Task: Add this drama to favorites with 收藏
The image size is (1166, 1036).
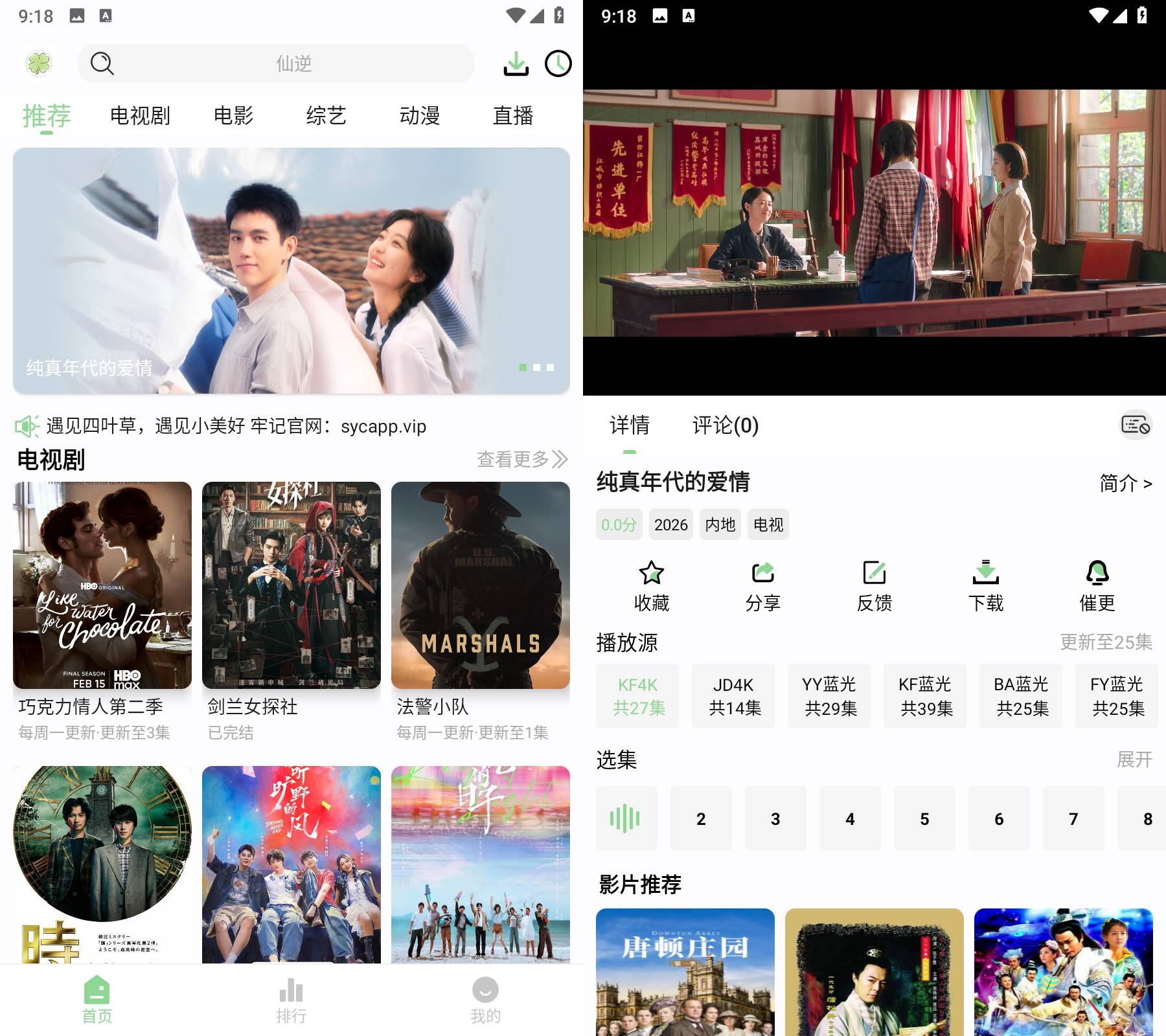Action: (x=651, y=586)
